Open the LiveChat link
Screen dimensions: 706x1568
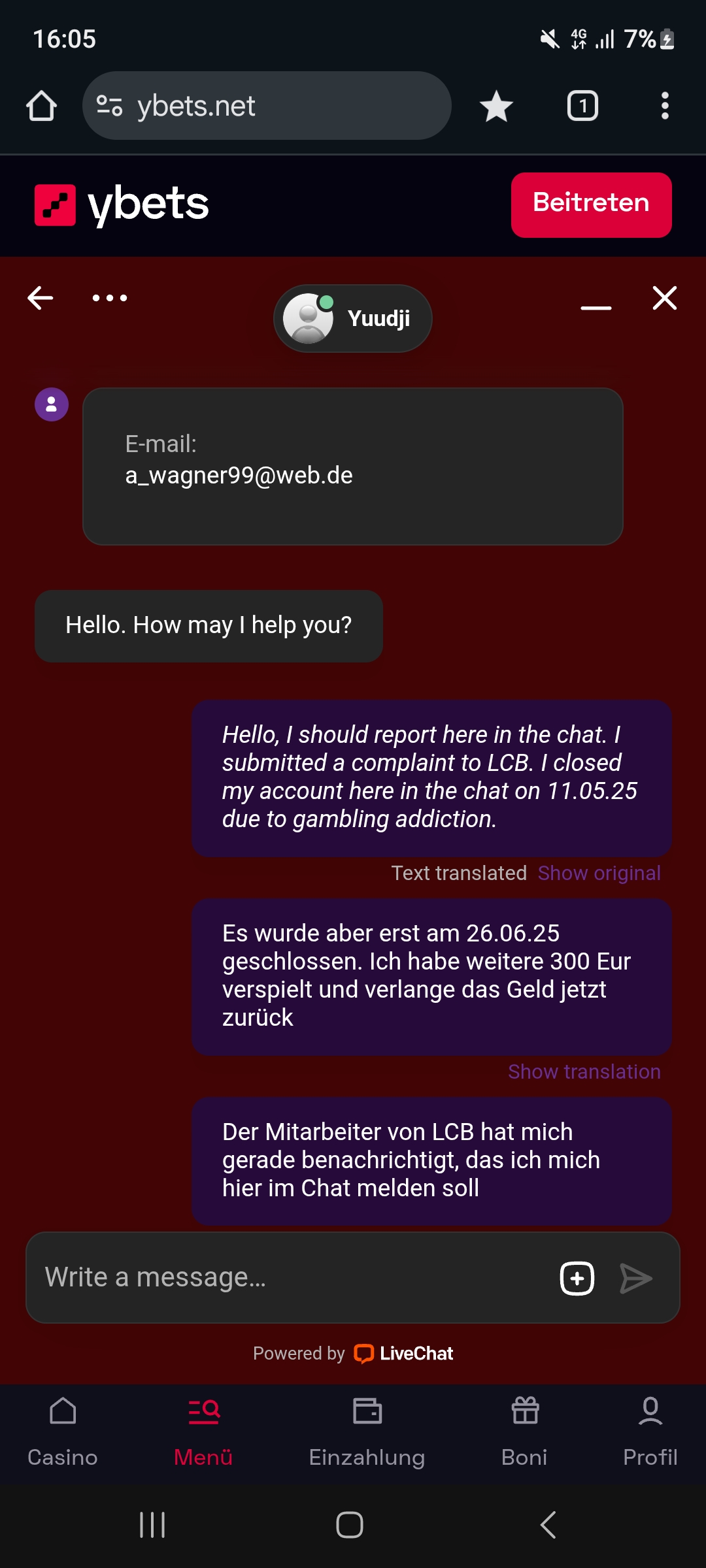coord(404,1353)
